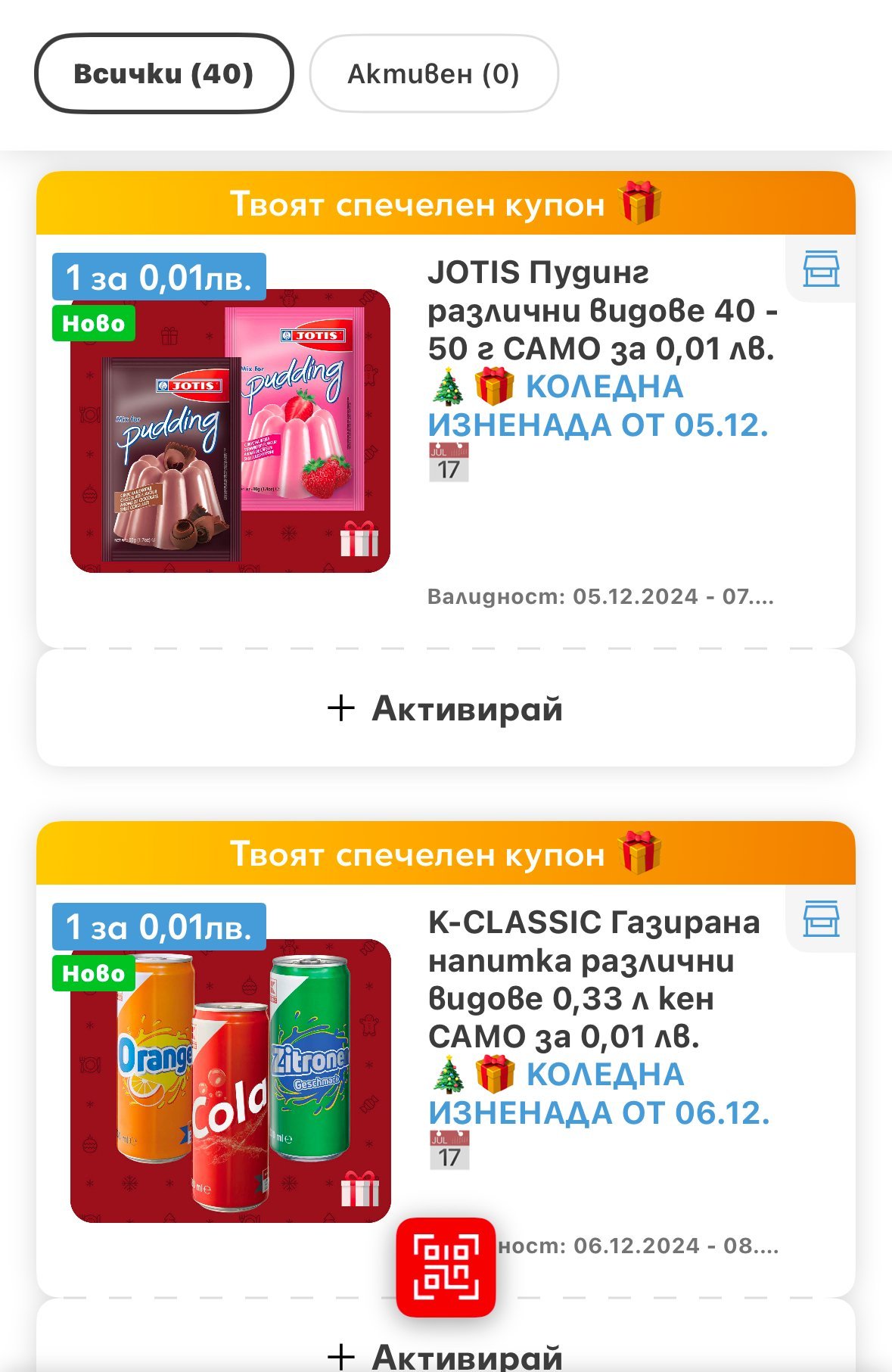Tap the store icon on K-CLASSIC coupon
This screenshot has height=1372, width=892.
click(x=821, y=919)
